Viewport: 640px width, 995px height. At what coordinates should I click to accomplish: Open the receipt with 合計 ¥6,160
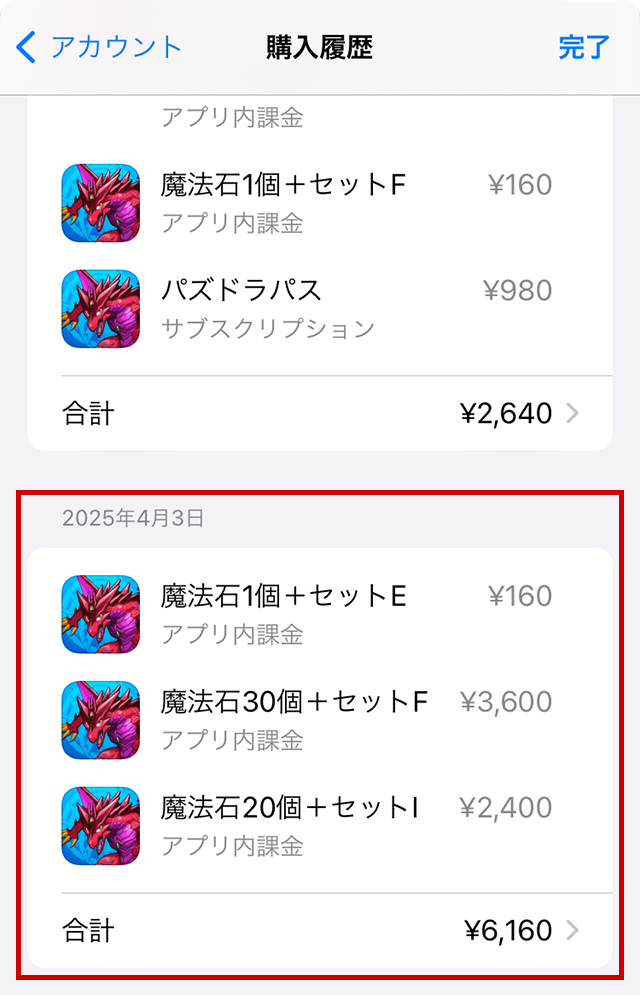[x=320, y=931]
